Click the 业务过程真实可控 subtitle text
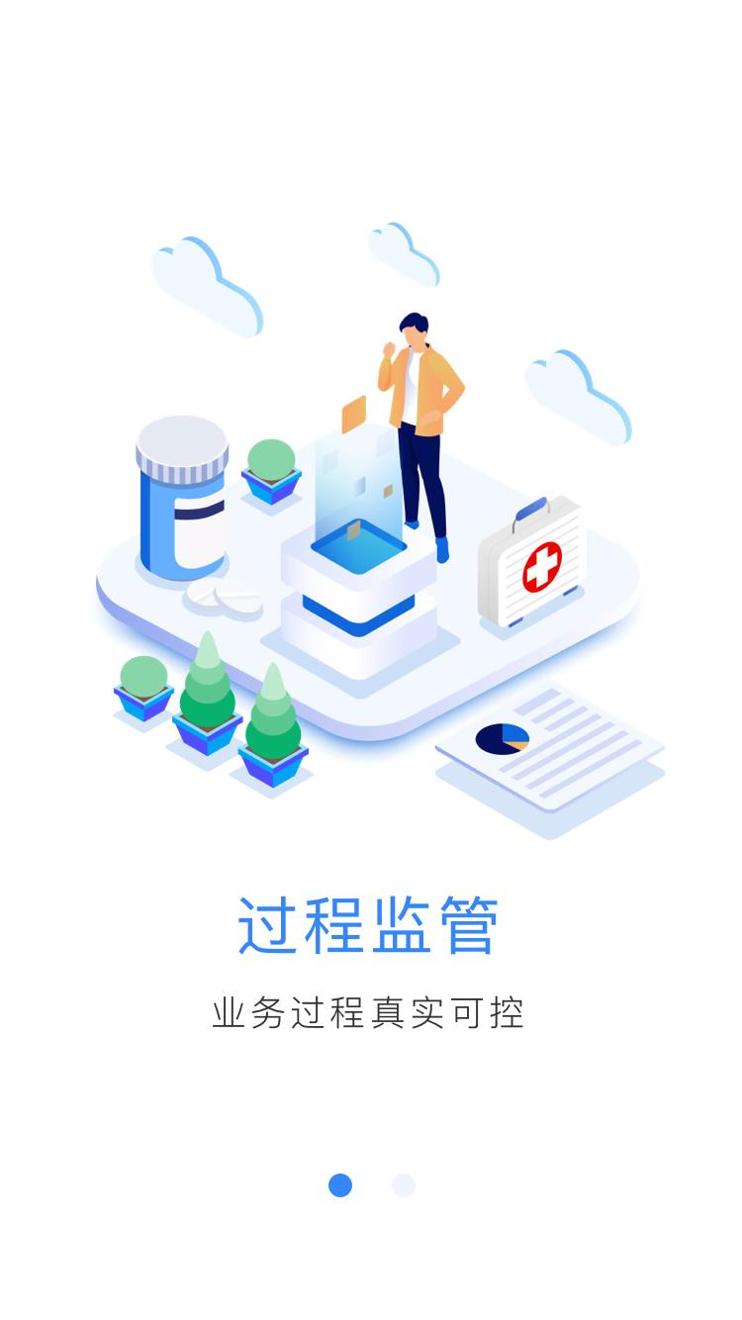742x1320 pixels. (371, 1010)
